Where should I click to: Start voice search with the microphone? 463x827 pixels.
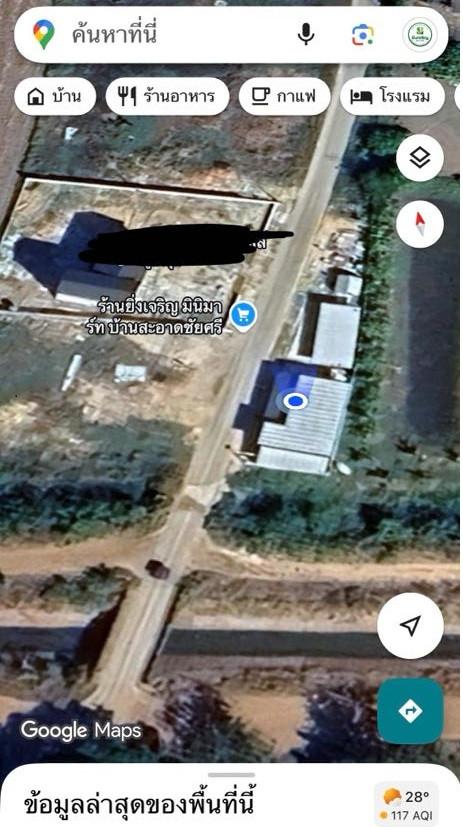pyautogui.click(x=306, y=35)
